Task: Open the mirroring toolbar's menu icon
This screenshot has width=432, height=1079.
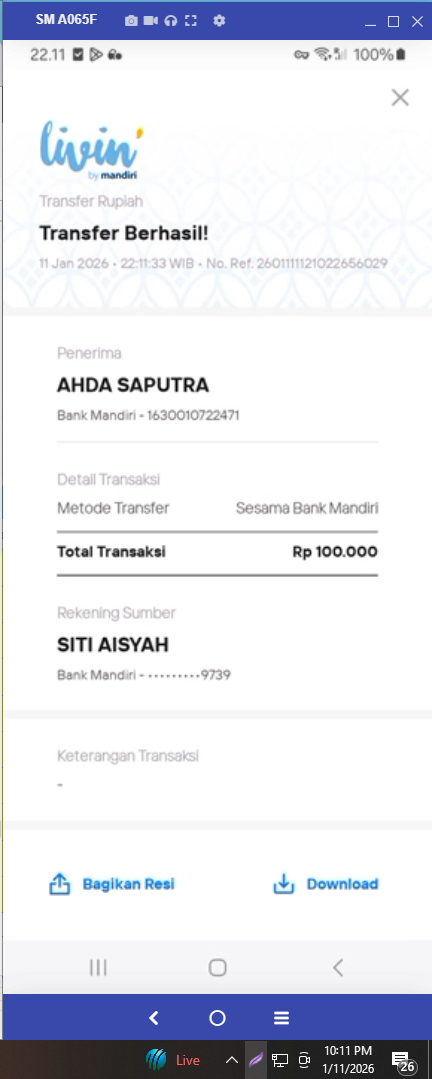Action: pos(281,1018)
